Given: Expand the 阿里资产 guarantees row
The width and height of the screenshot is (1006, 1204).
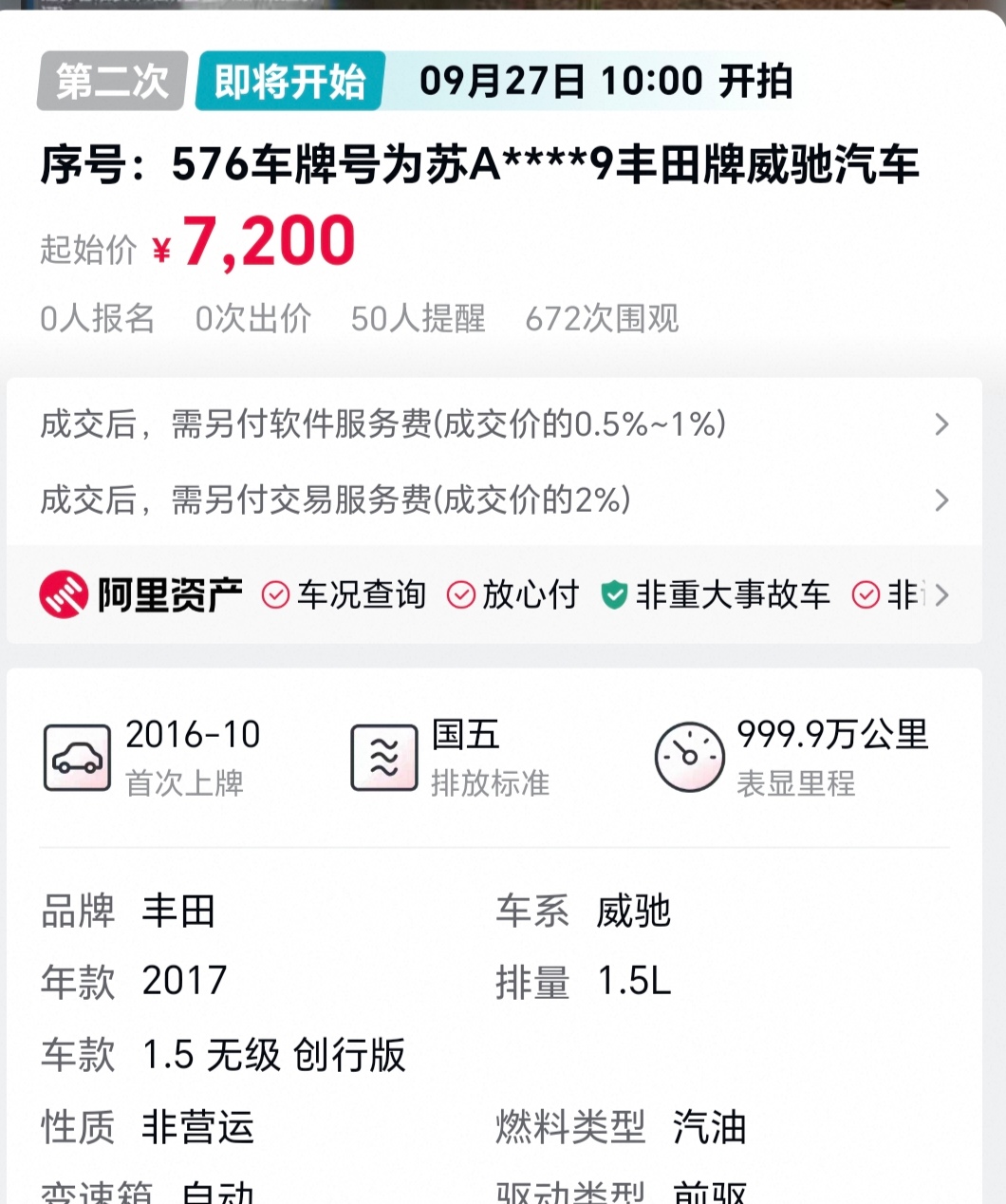Looking at the screenshot, I should point(940,595).
